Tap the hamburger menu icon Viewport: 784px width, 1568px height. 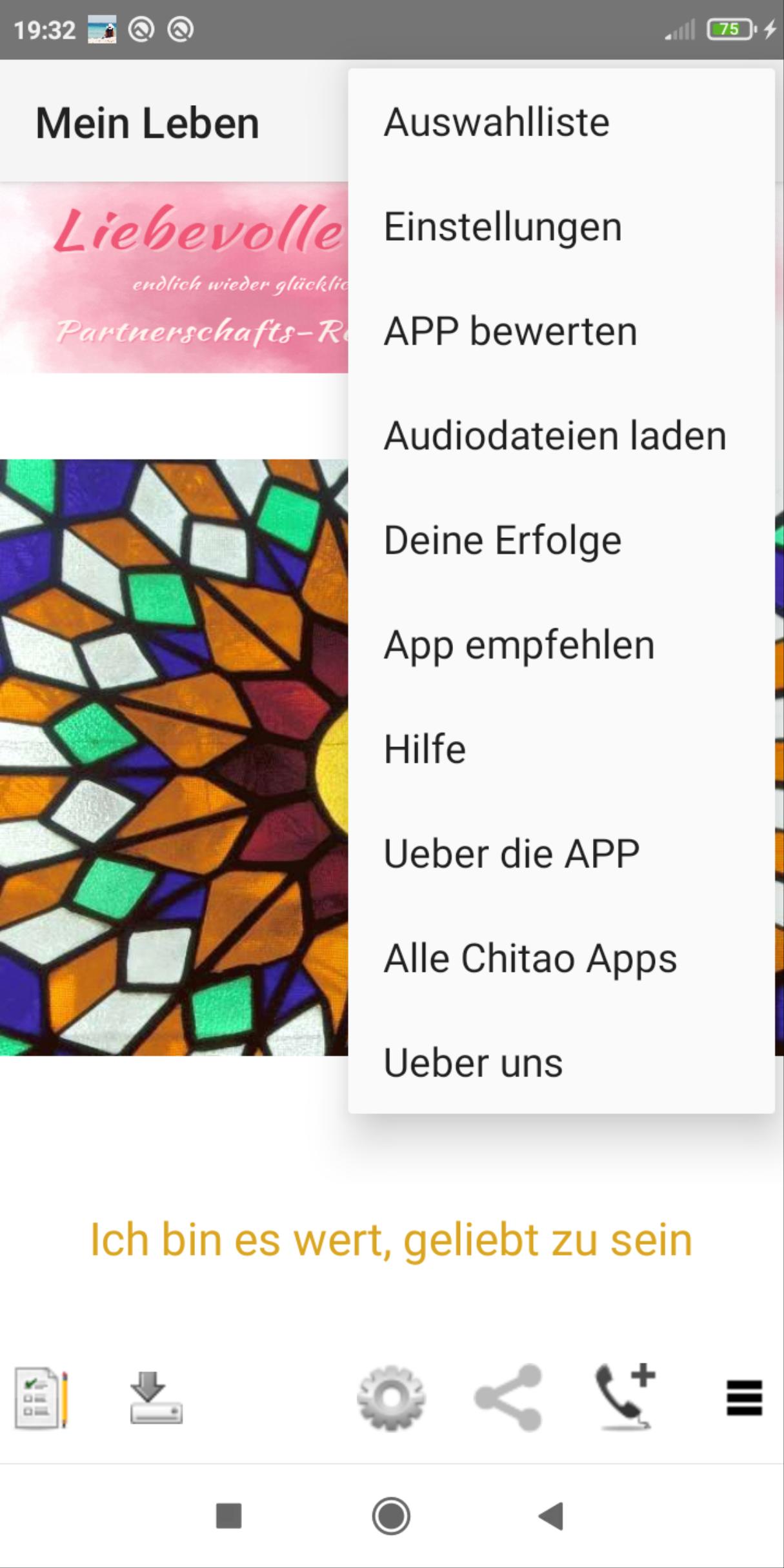click(x=744, y=1398)
